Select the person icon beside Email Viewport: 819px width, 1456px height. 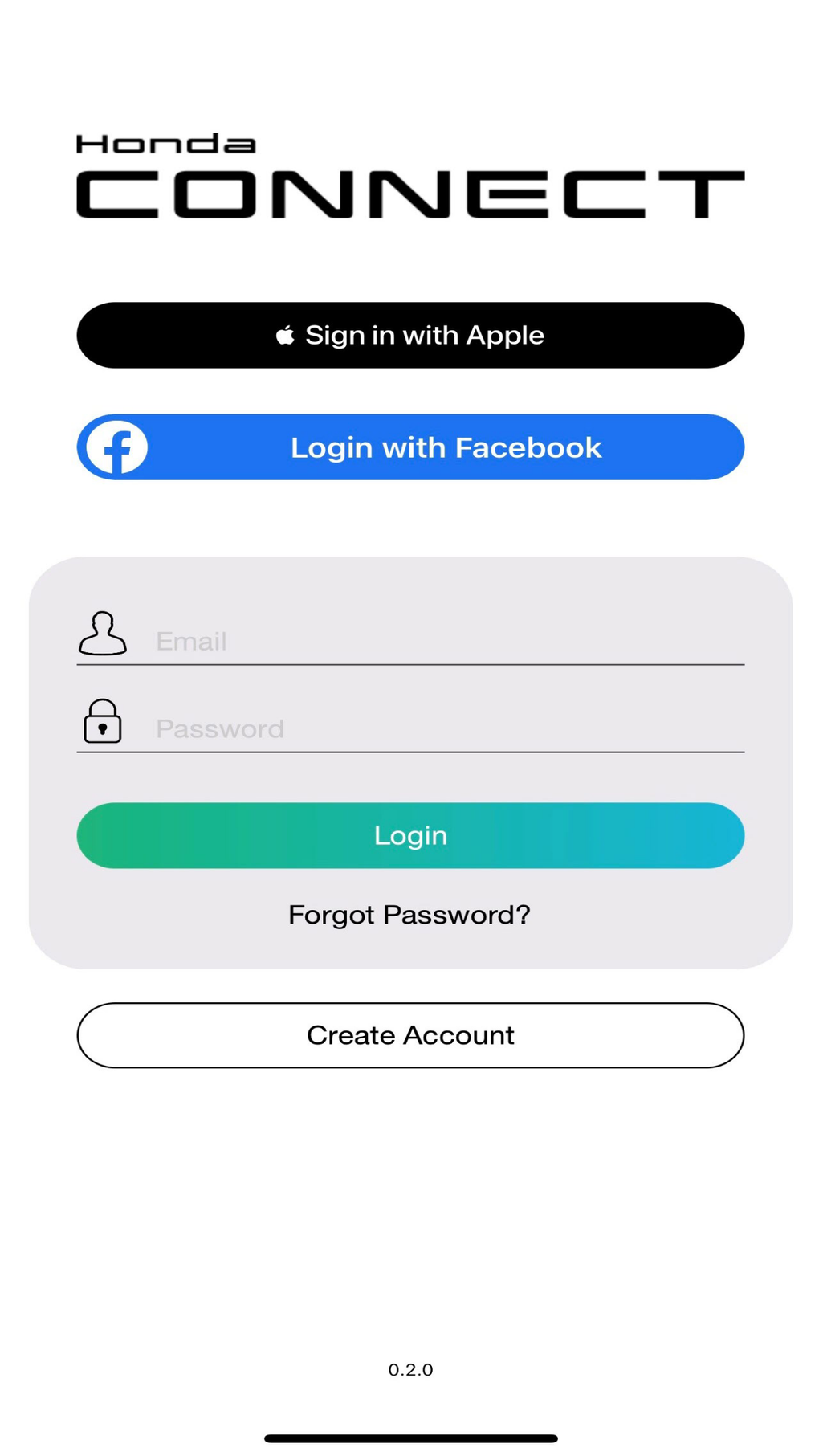[x=104, y=634]
